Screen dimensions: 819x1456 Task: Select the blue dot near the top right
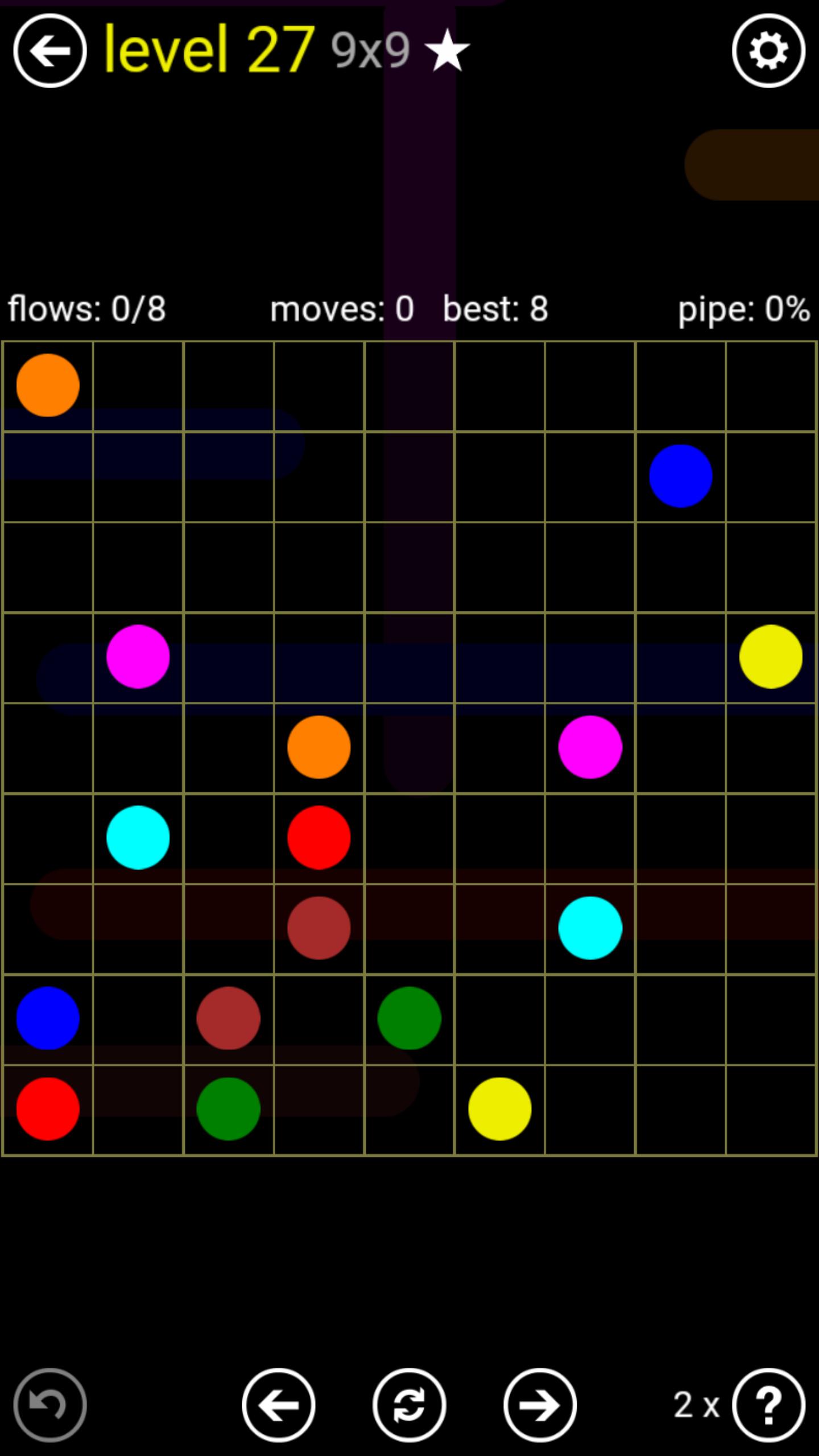[x=680, y=475]
